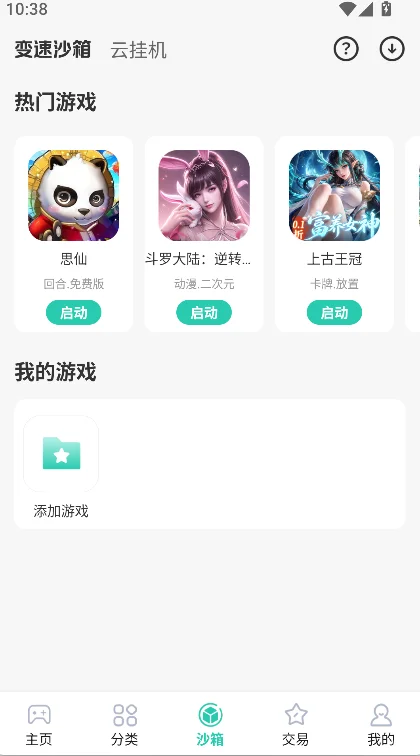Image resolution: width=420 pixels, height=756 pixels.
Task: Switch to the 云挂机 tab
Action: click(x=138, y=50)
